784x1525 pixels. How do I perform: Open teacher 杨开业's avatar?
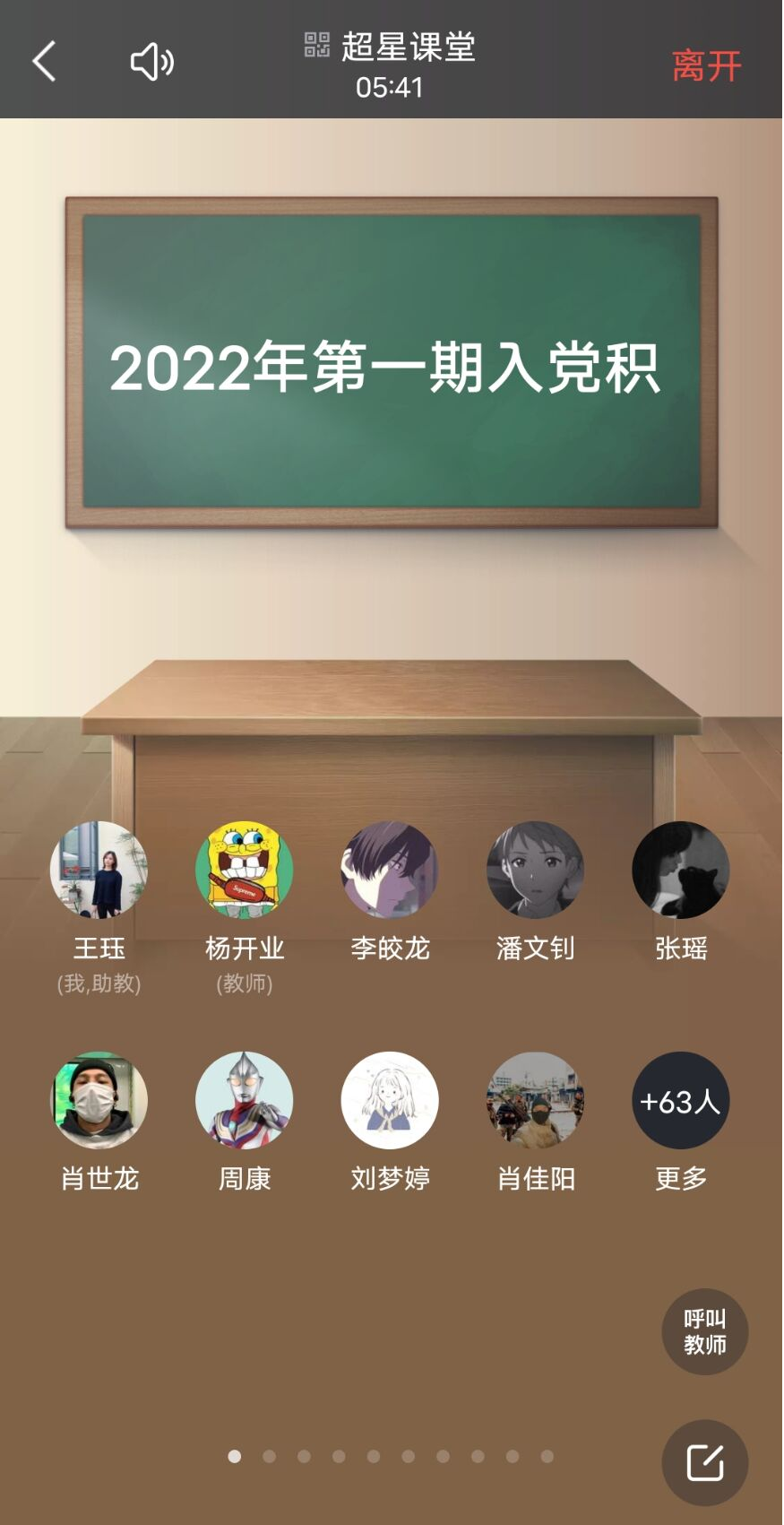click(x=244, y=870)
